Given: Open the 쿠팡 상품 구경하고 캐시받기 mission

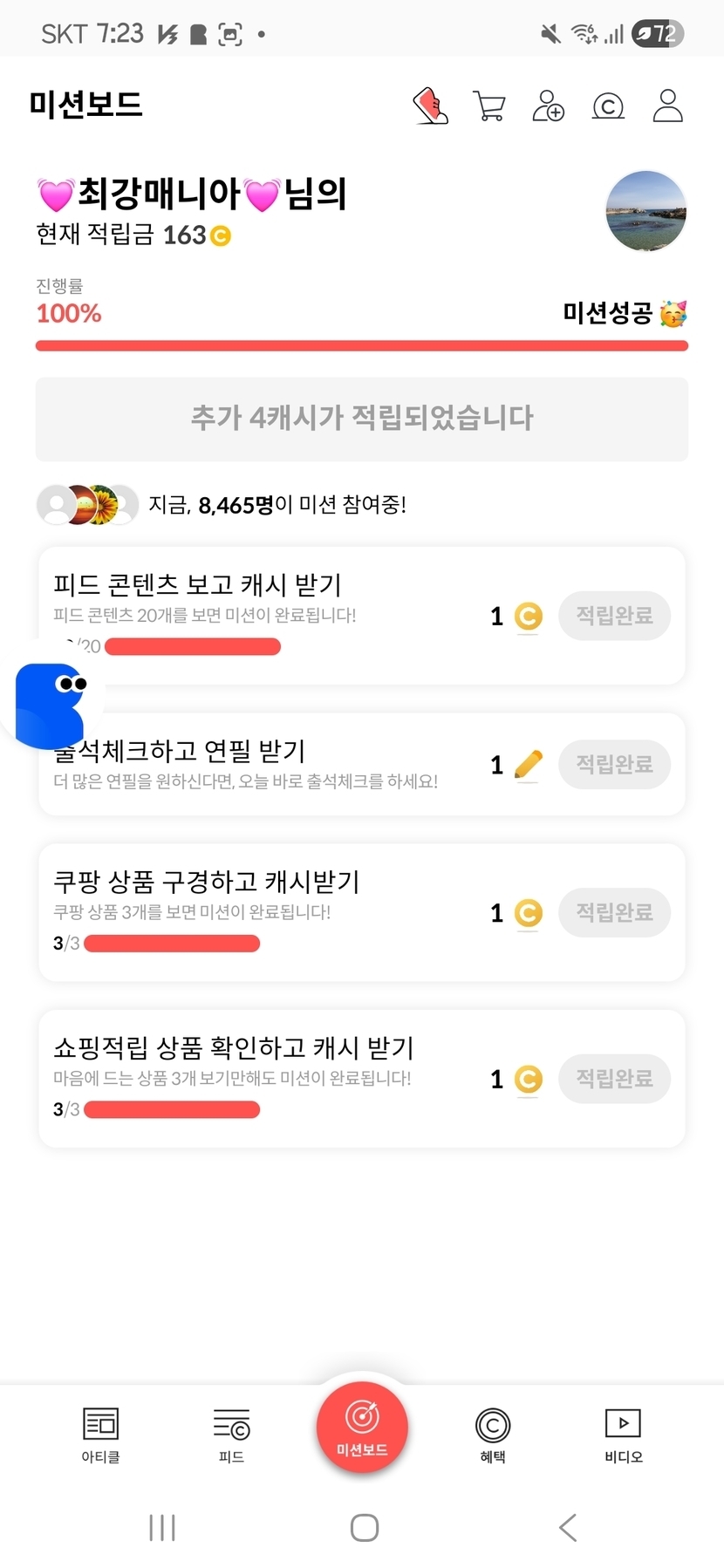Looking at the screenshot, I should pos(262,898).
